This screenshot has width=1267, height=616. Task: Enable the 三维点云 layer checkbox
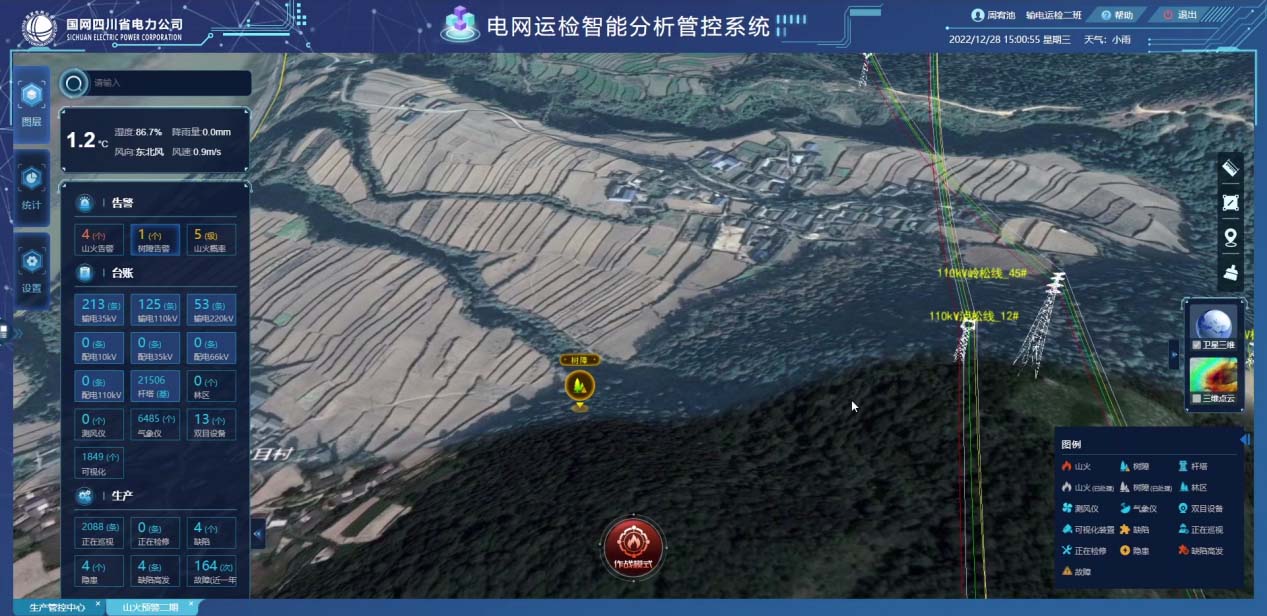[x=1197, y=398]
